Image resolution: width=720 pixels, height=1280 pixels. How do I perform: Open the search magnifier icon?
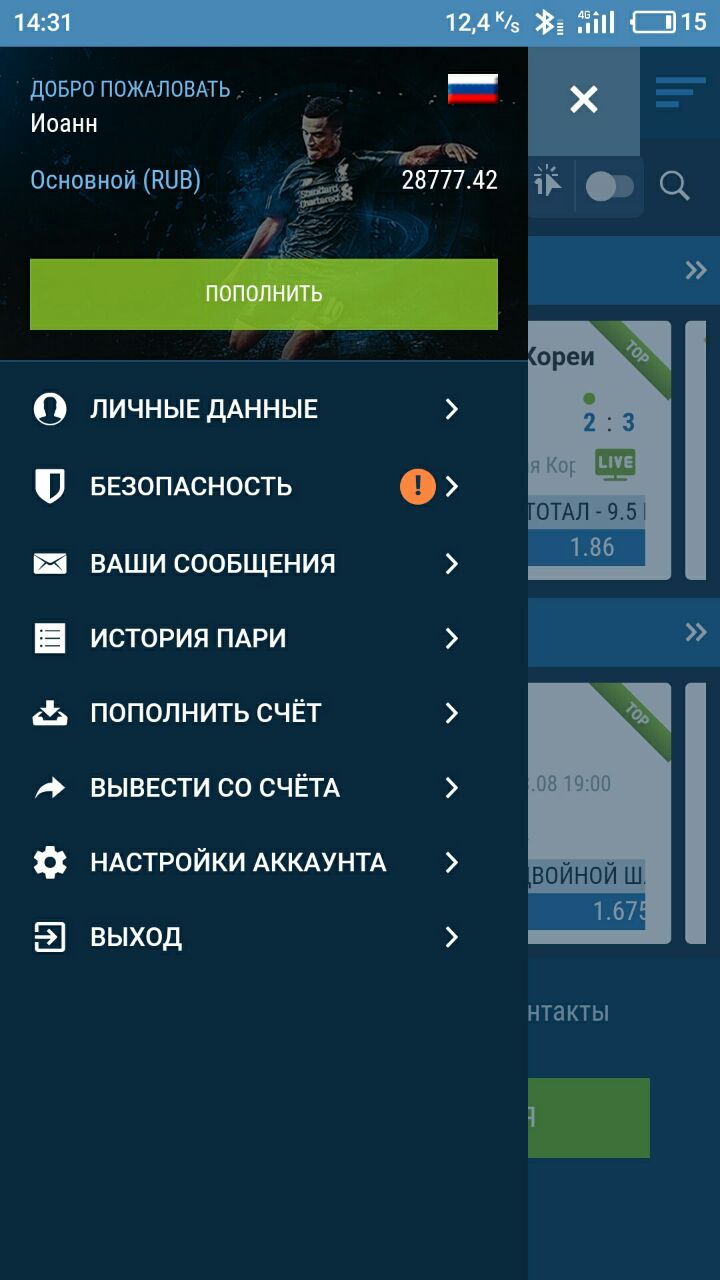pyautogui.click(x=675, y=186)
